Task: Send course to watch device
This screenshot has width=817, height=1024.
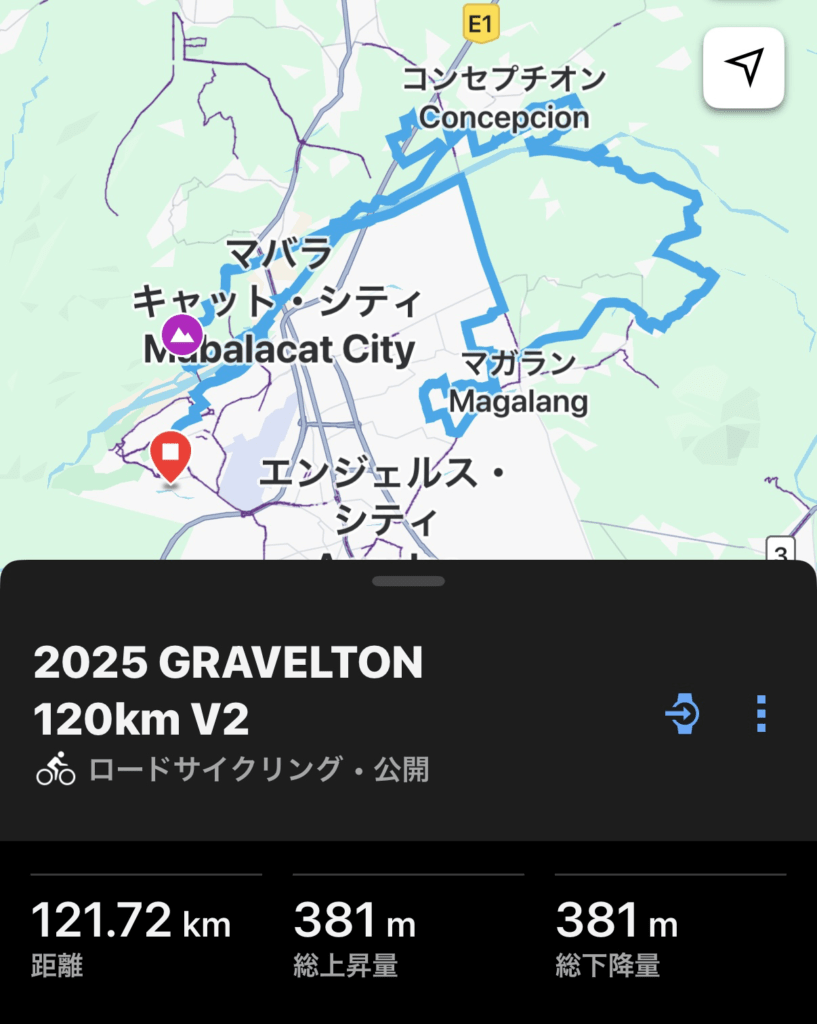Action: tap(683, 714)
